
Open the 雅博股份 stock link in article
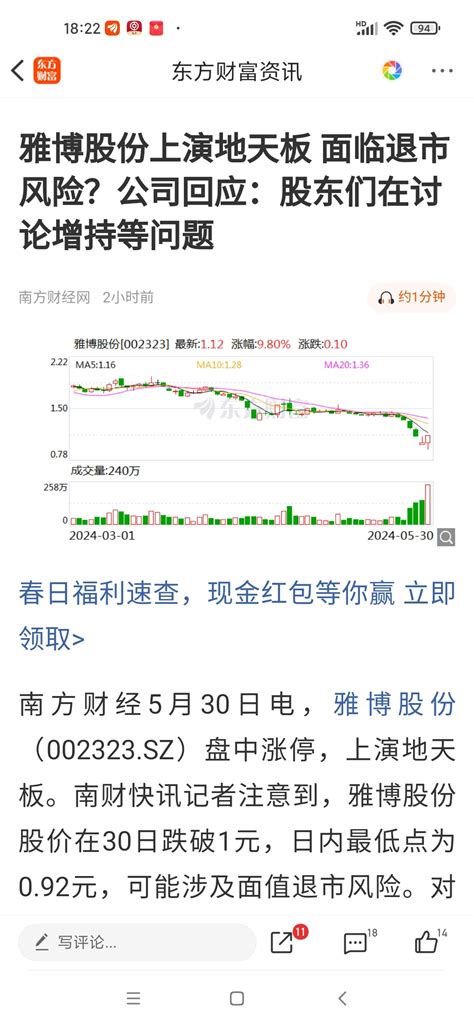(x=394, y=705)
